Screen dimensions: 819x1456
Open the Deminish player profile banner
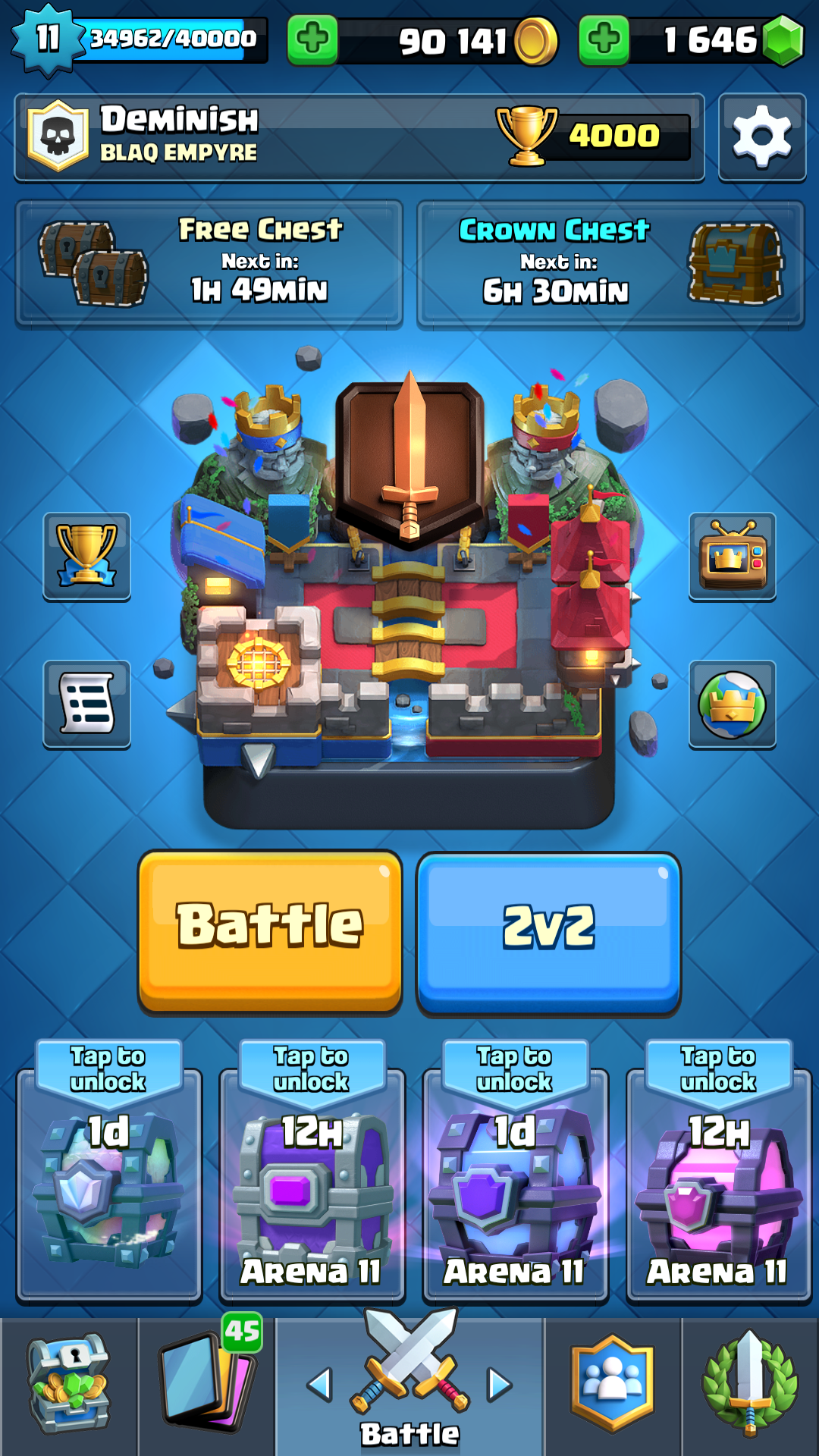coord(359,137)
